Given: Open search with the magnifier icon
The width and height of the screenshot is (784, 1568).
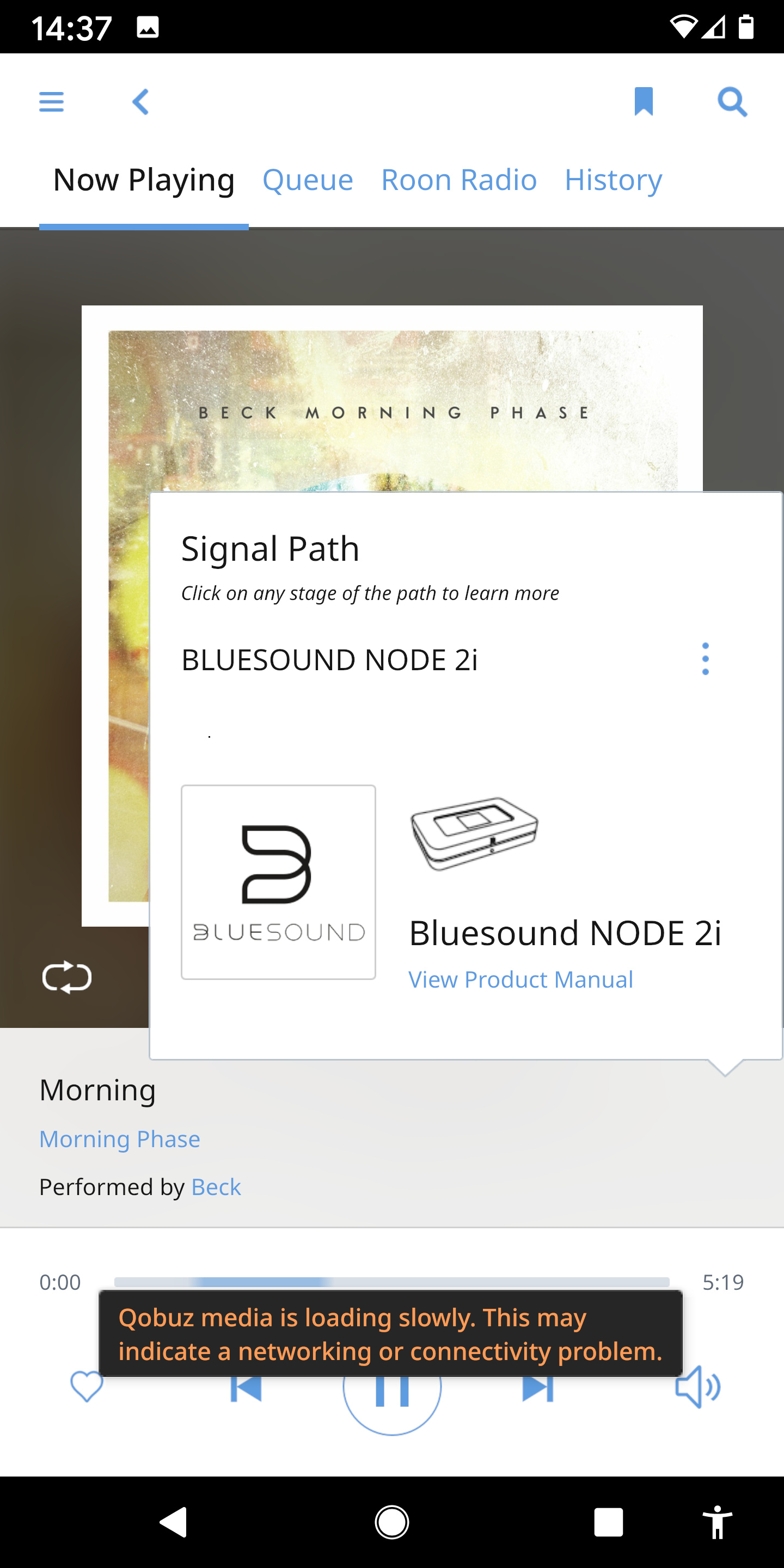Looking at the screenshot, I should coord(732,102).
